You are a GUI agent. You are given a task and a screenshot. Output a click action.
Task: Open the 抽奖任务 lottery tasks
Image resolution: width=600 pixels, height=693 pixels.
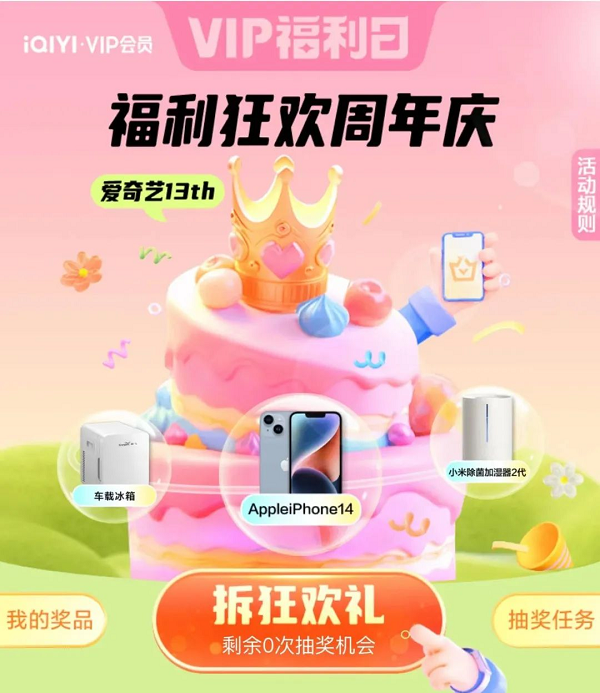(x=548, y=619)
